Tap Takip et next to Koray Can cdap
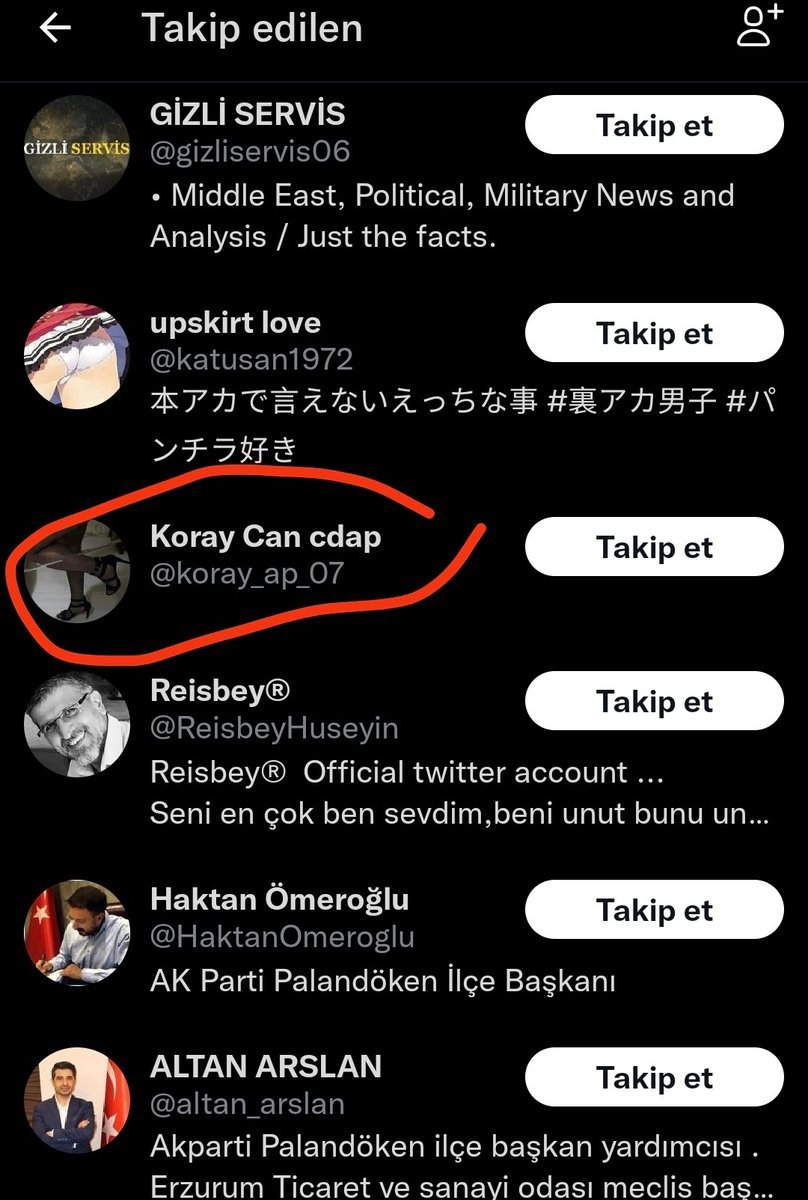This screenshot has width=808, height=1200. coord(654,548)
